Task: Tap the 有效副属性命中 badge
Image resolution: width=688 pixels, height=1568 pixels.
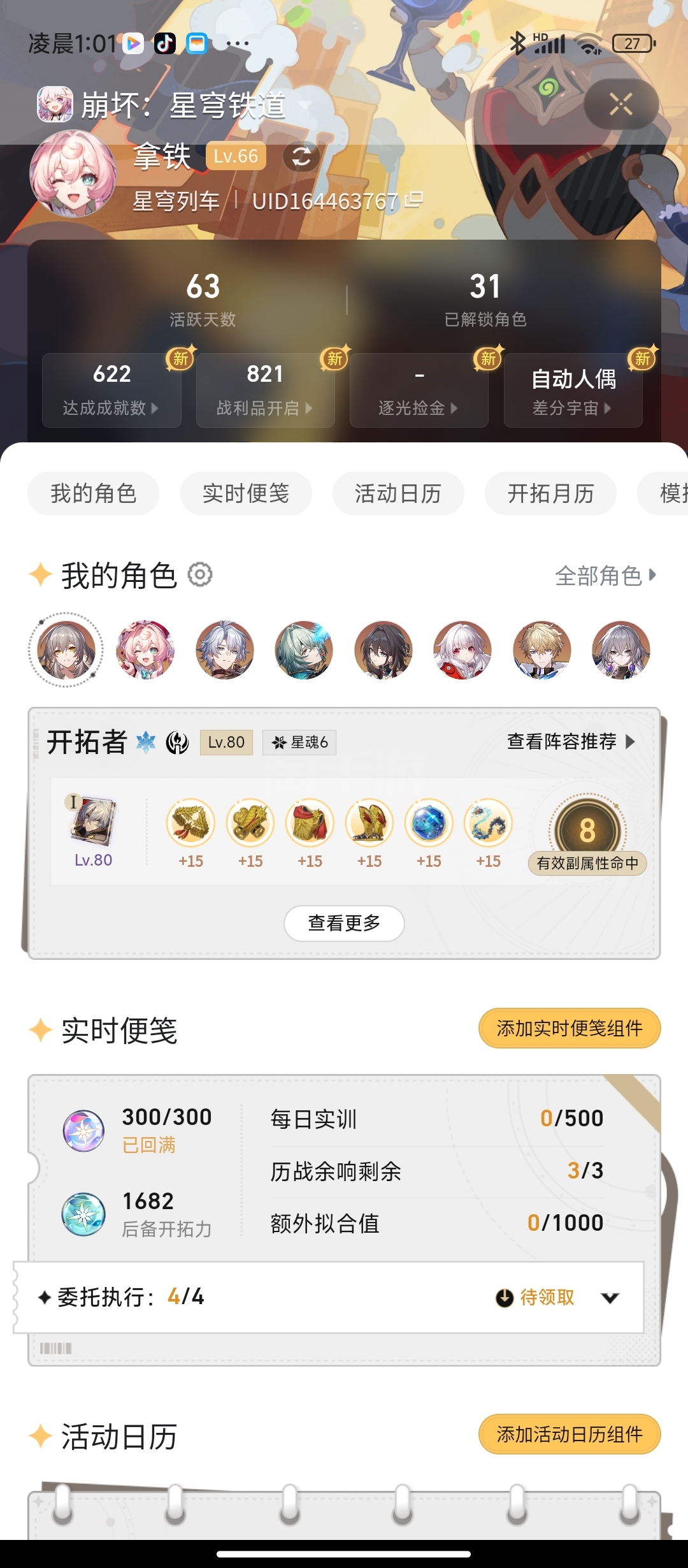Action: tap(587, 863)
